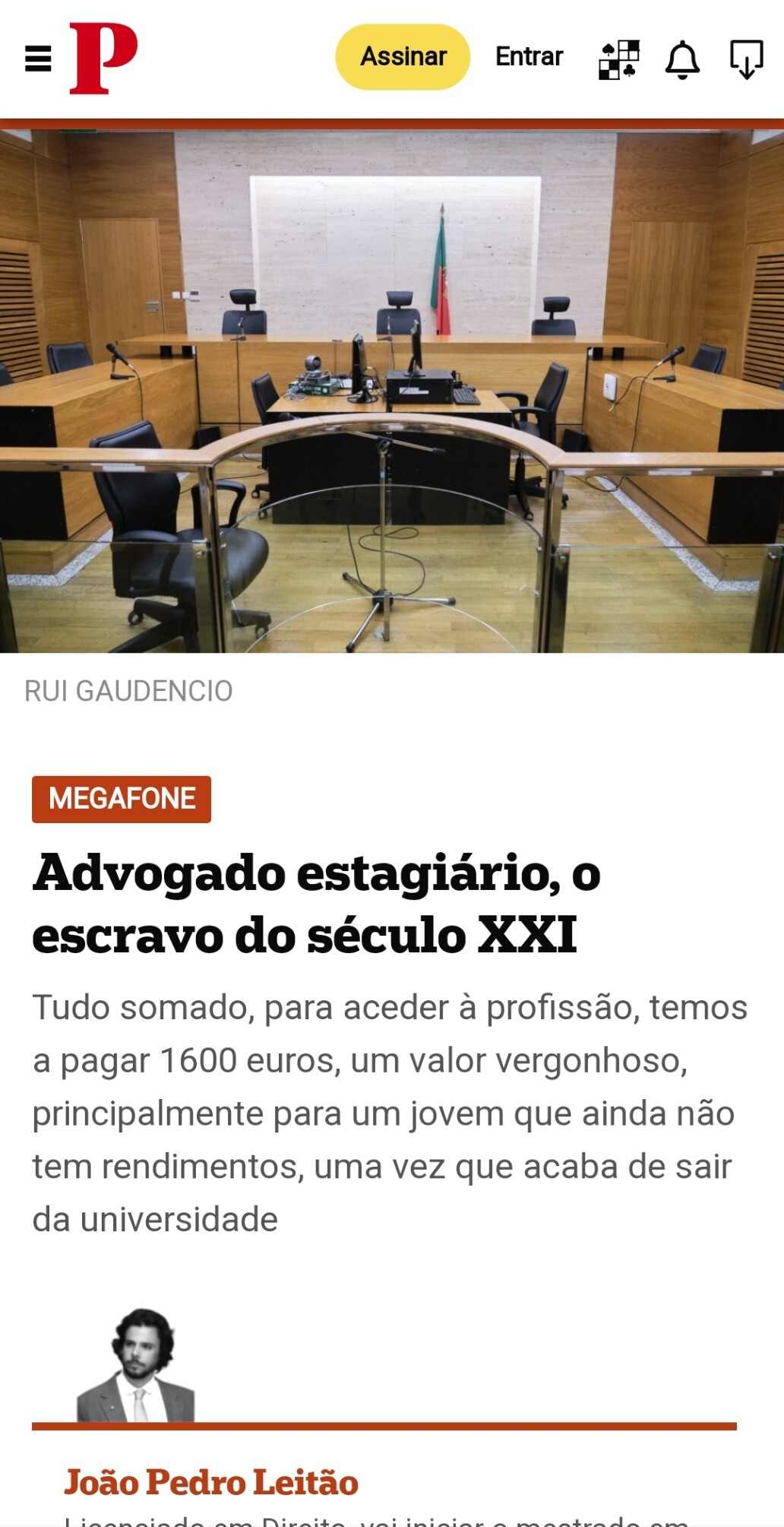
Task: Tap the Assinar subscribe button
Action: (403, 57)
